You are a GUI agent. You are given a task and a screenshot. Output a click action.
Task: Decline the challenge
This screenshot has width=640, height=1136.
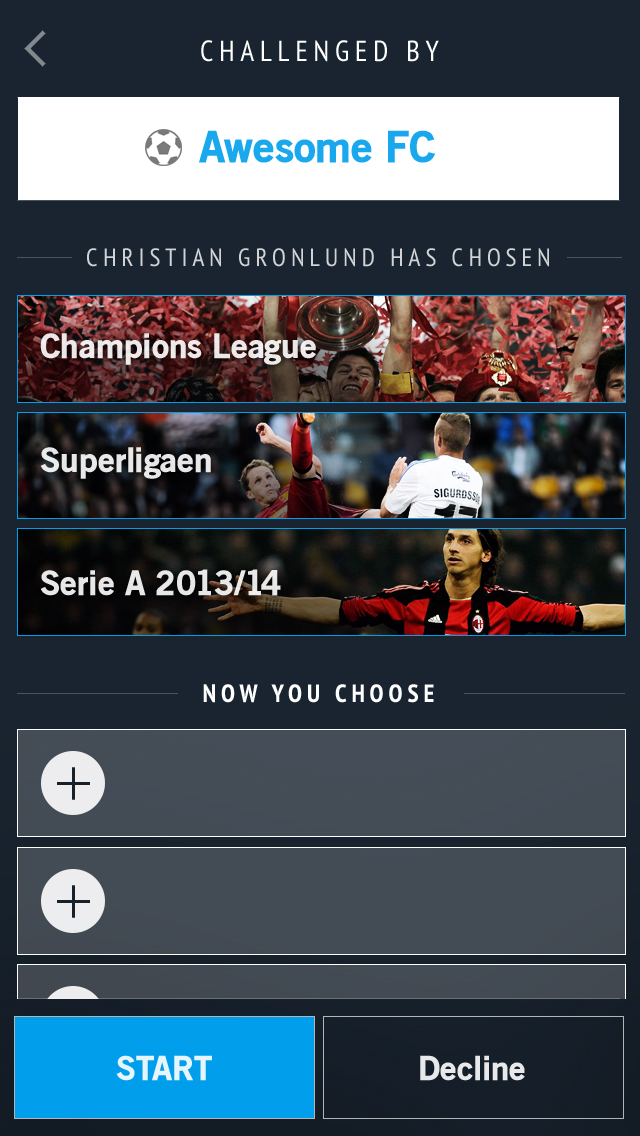pyautogui.click(x=473, y=1068)
